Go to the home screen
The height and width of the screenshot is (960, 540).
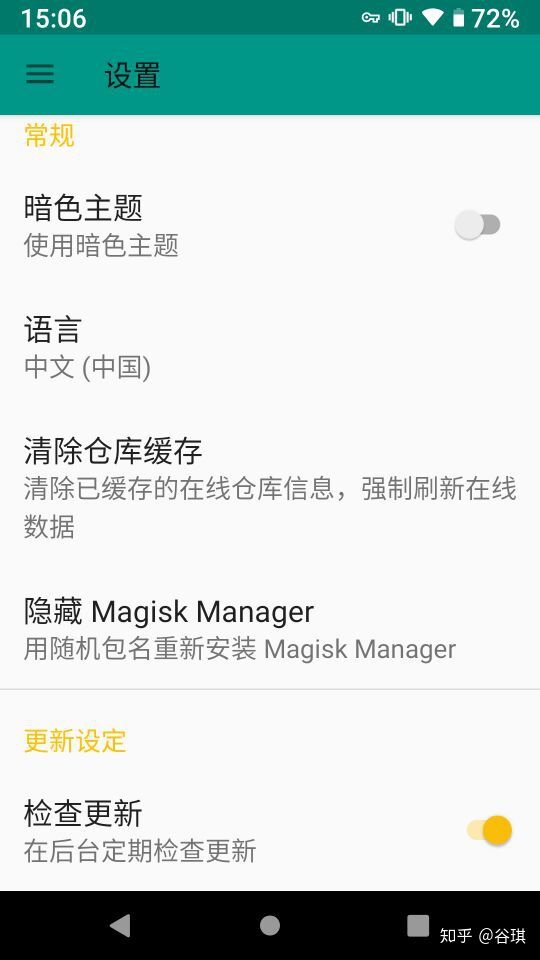(269, 926)
